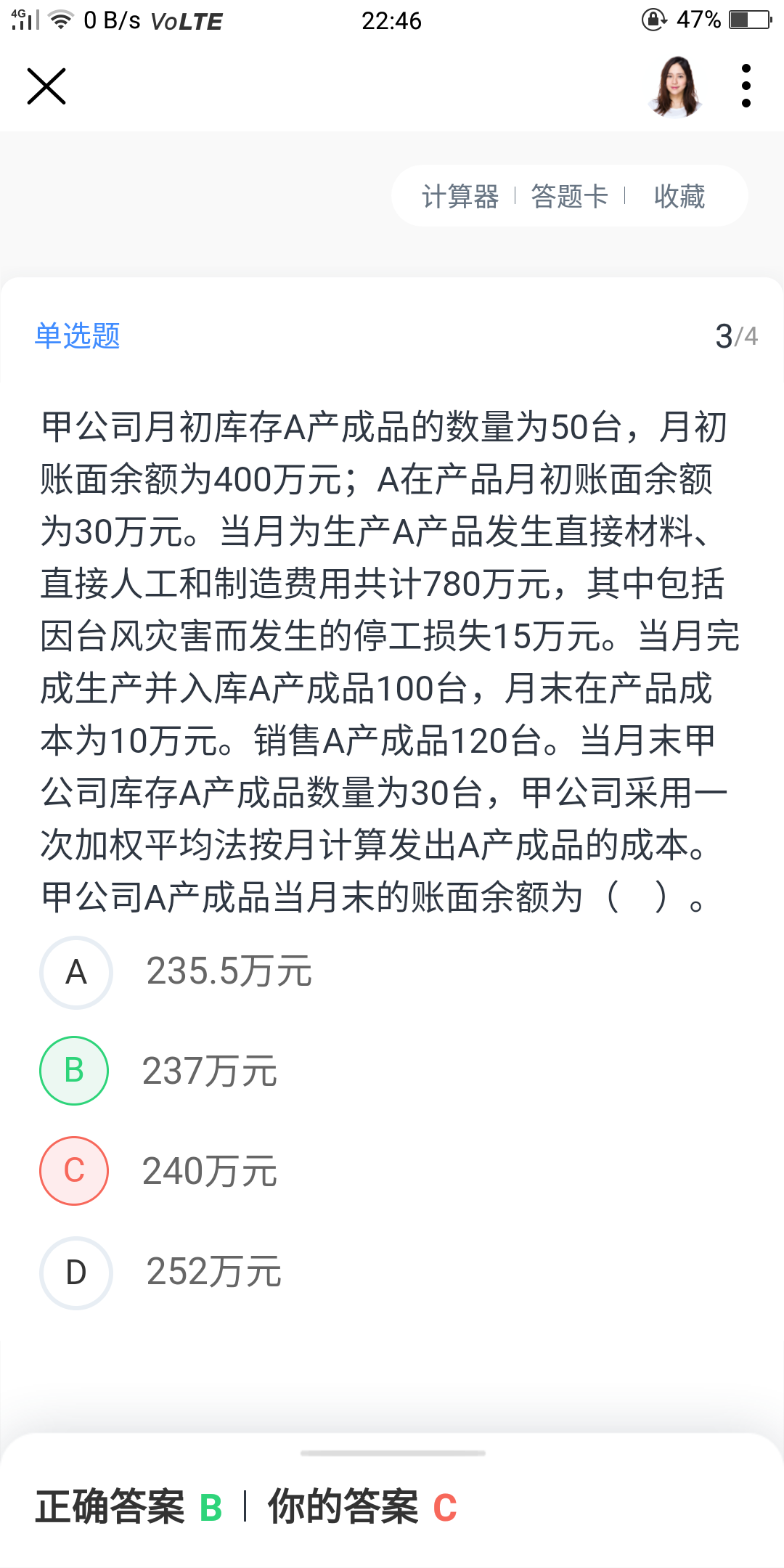Open the 计算器 calculator tool
Screen dimensions: 784x1568
(x=460, y=196)
